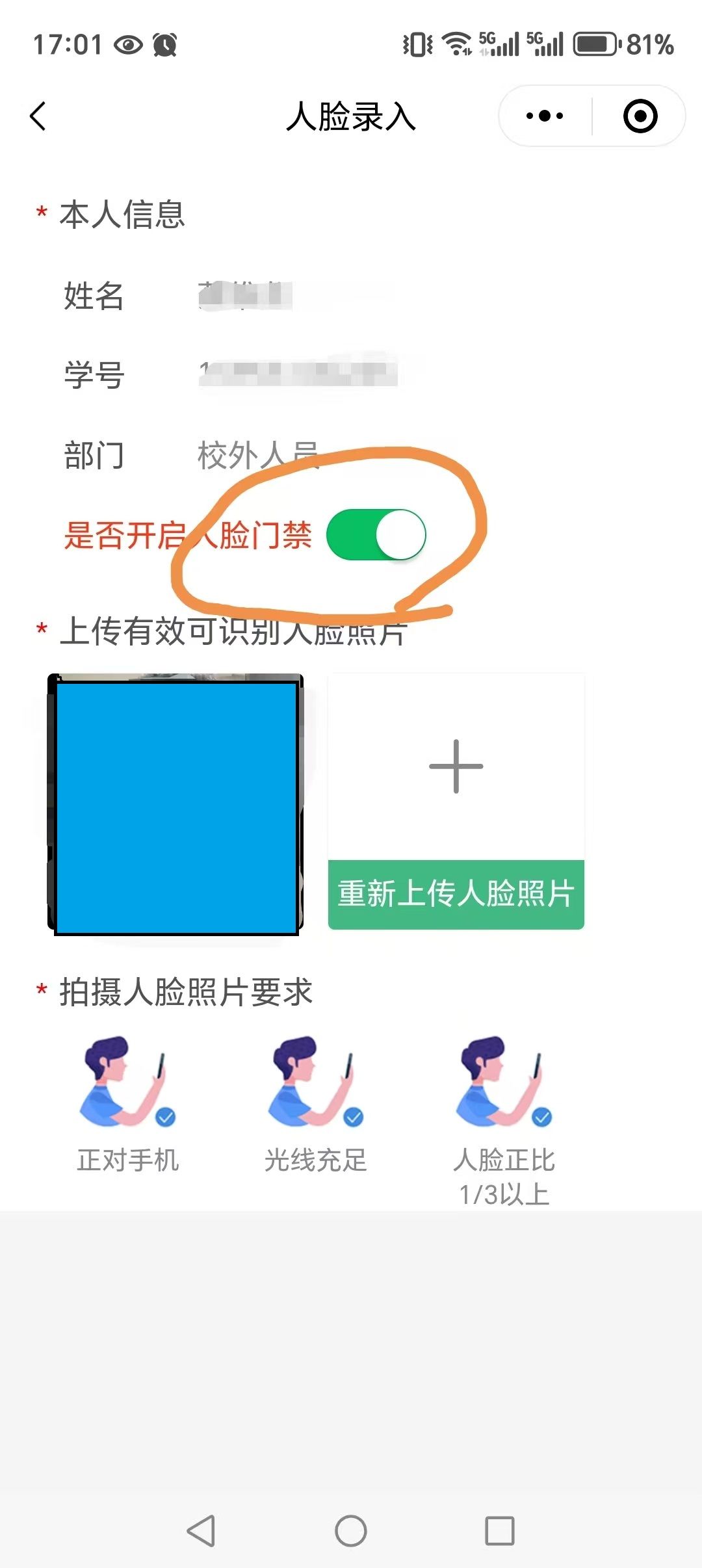Go back using the top-left chevron
The width and height of the screenshot is (702, 1568).
click(37, 115)
